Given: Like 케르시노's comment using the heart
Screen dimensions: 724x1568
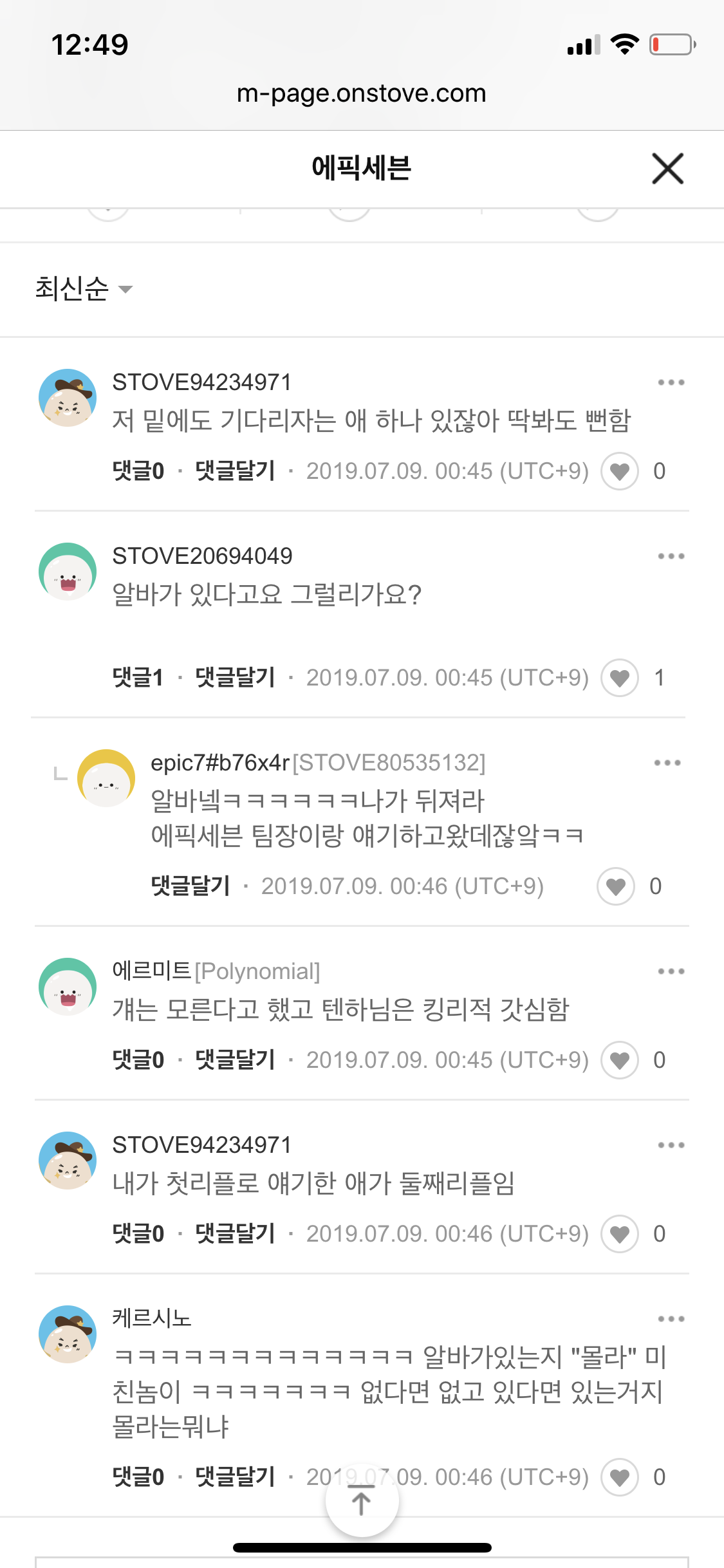Looking at the screenshot, I should click(x=619, y=1477).
